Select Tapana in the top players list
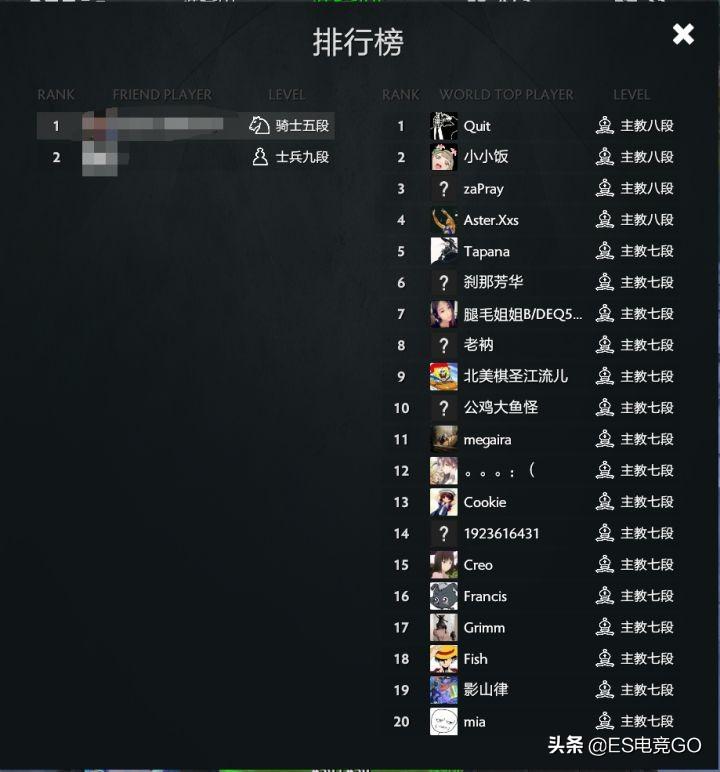 [x=486, y=252]
